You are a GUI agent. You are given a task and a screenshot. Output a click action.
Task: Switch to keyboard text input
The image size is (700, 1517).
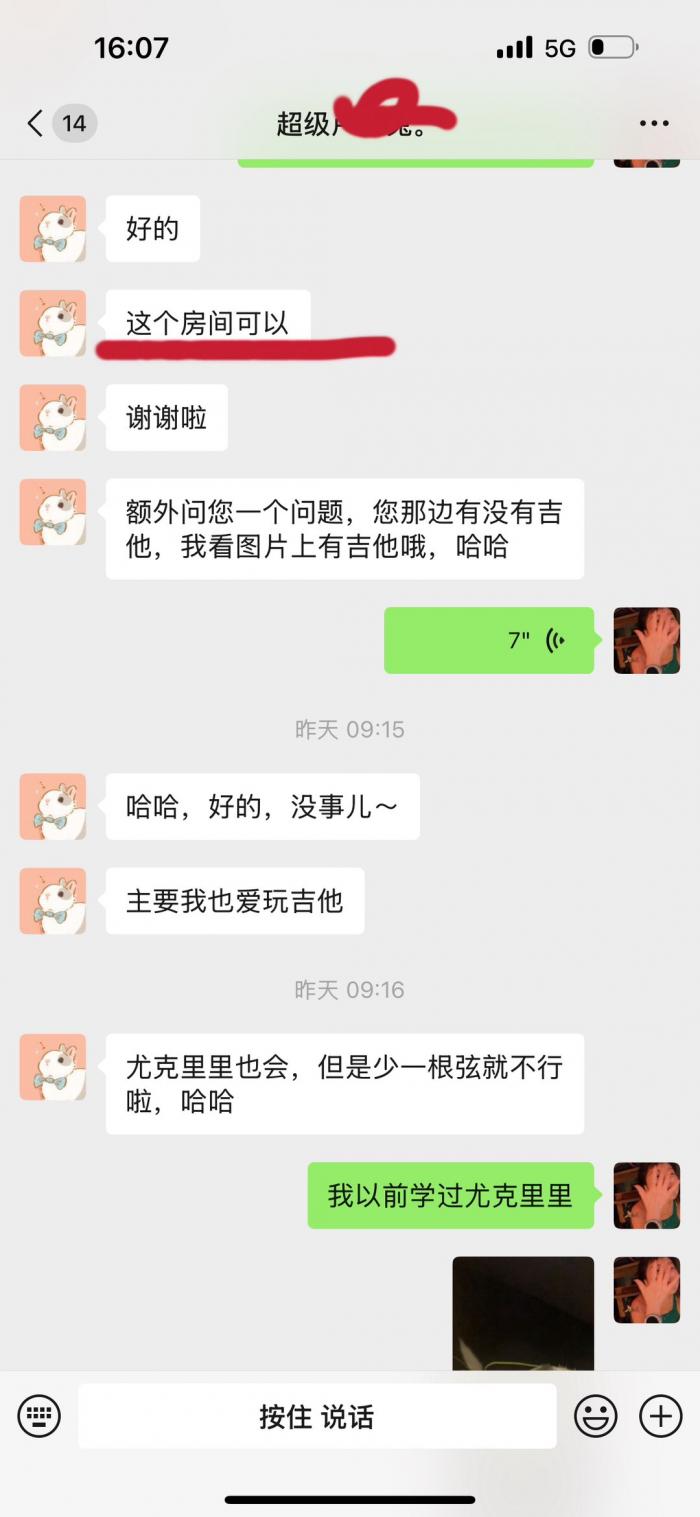pos(40,1416)
